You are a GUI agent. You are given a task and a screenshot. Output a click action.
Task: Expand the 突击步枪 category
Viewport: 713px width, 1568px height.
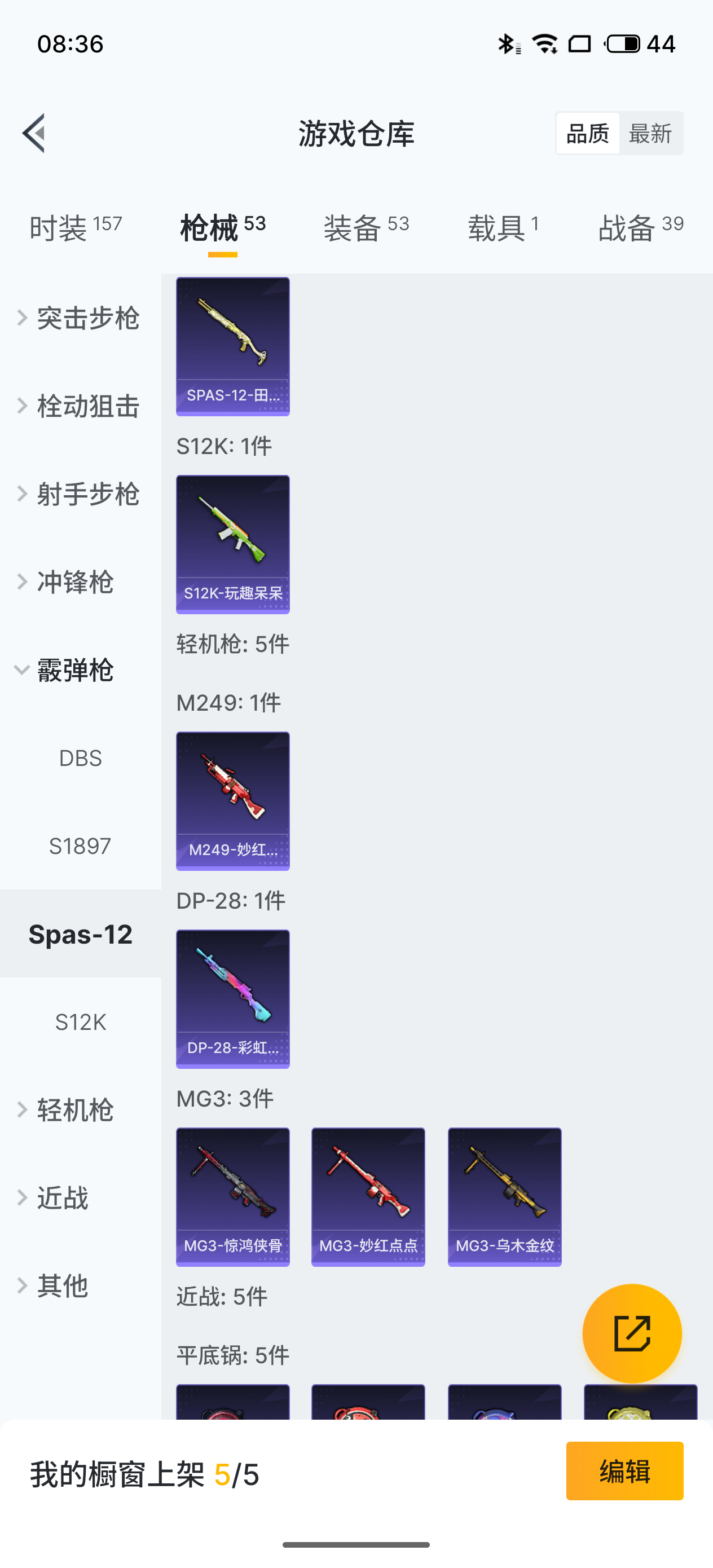pos(79,318)
